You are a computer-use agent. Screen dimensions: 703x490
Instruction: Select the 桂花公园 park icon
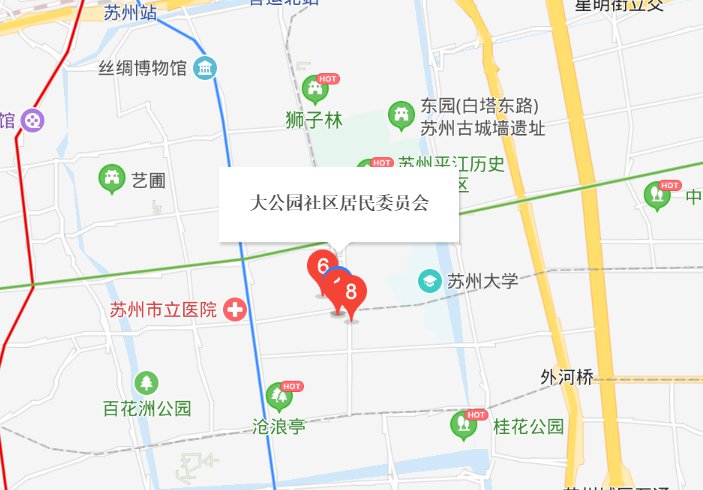tap(463, 424)
